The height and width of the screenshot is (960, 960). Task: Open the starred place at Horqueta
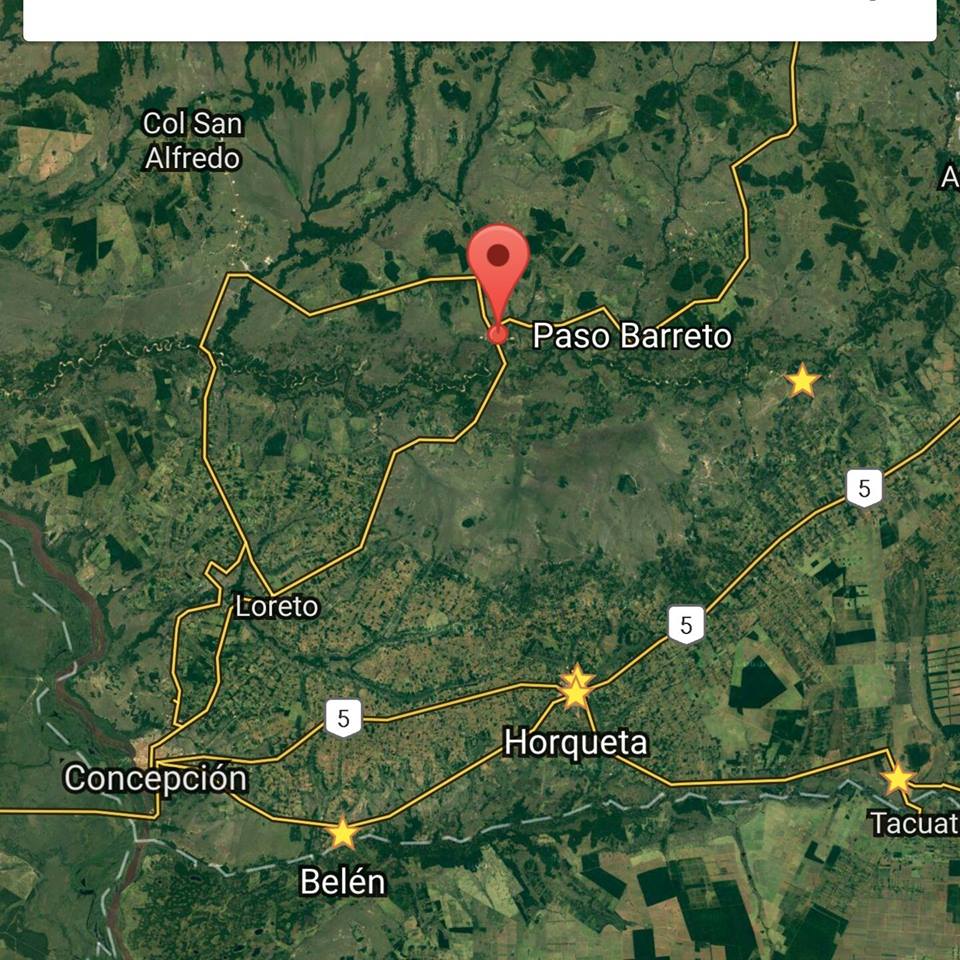(576, 691)
